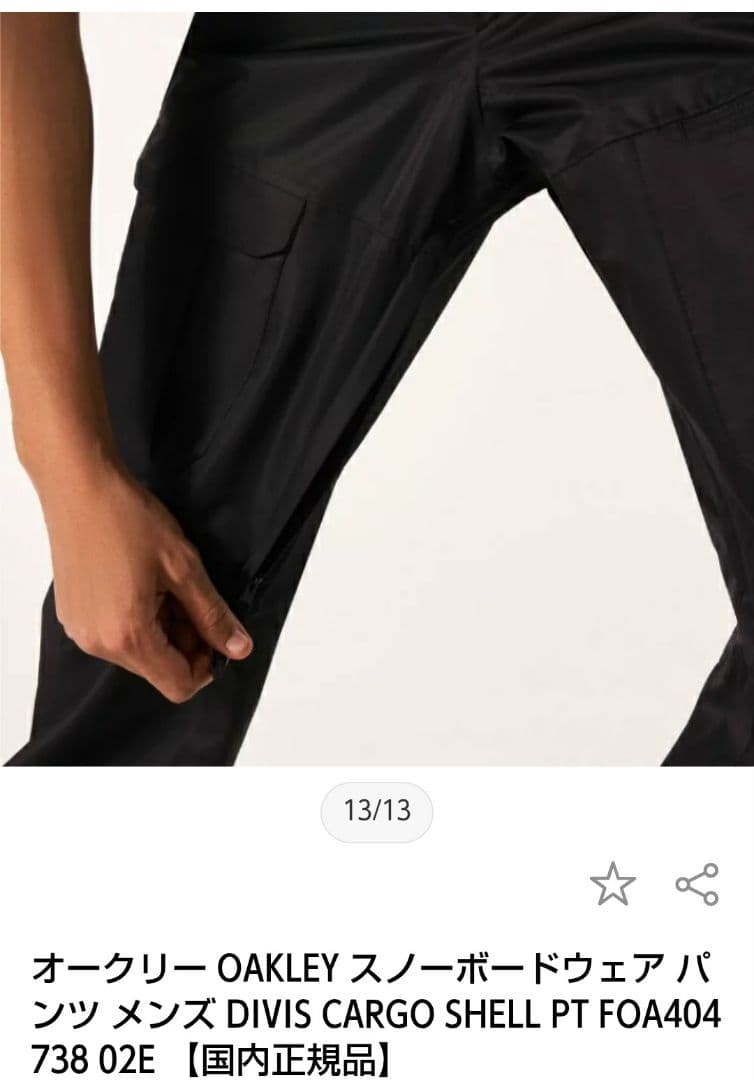This screenshot has height=1080, width=754.
Task: Share this product listing
Action: 697,883
